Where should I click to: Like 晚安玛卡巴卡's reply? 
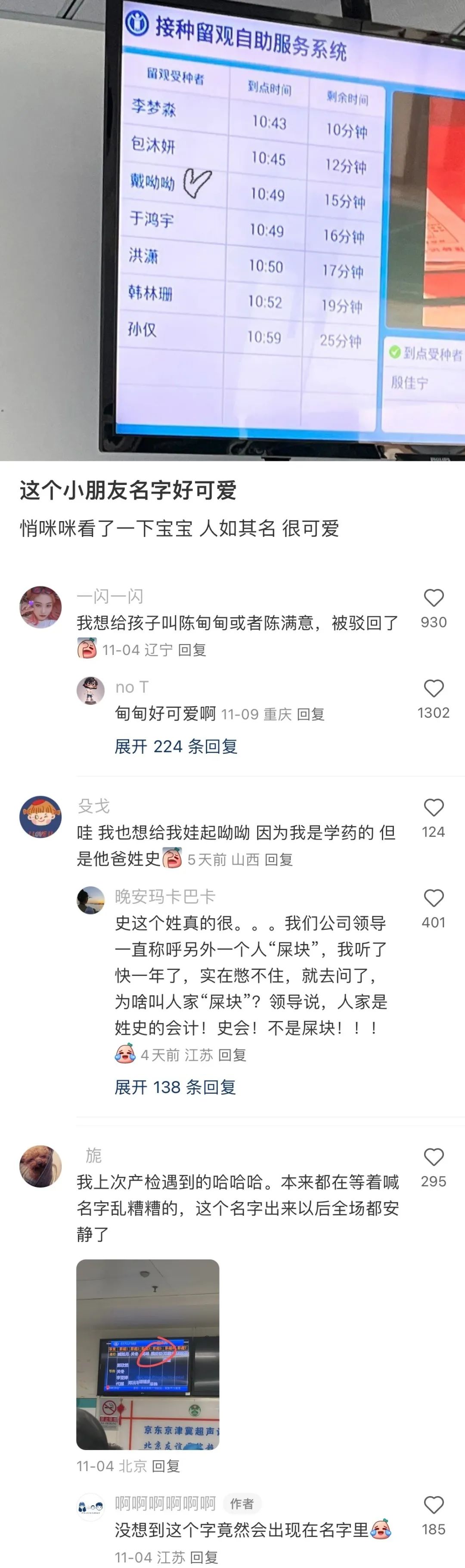433,898
